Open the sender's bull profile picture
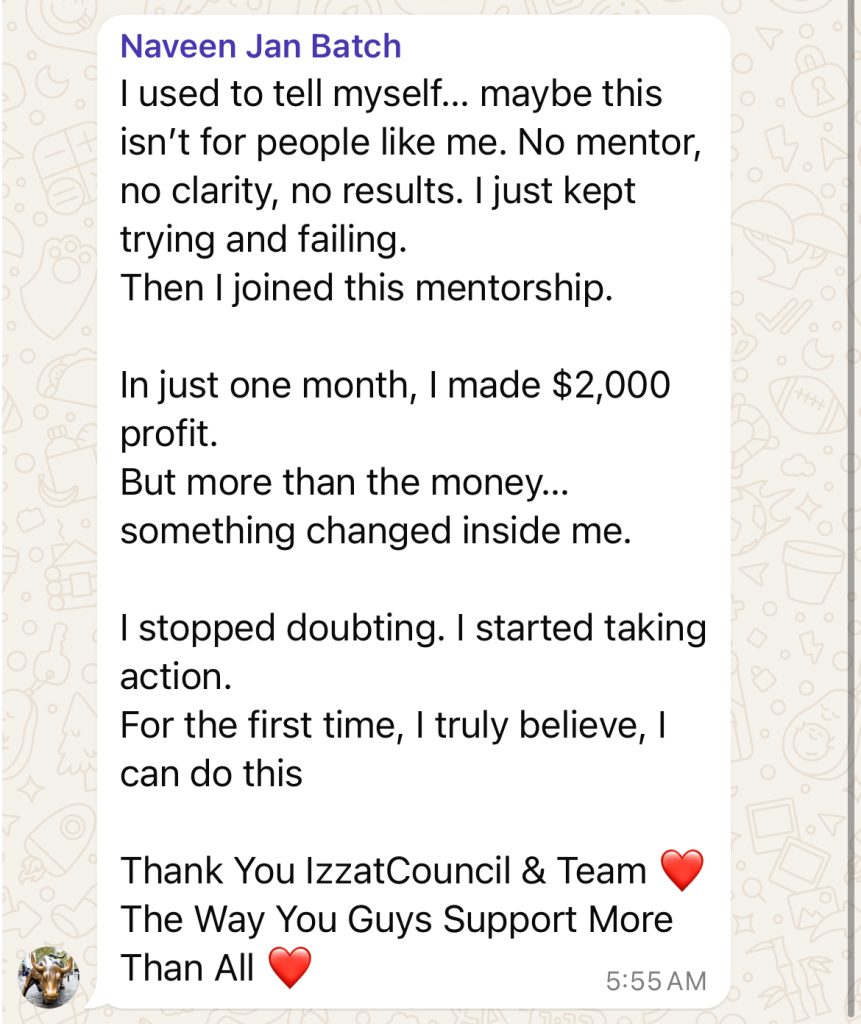The image size is (861, 1024). (x=48, y=976)
